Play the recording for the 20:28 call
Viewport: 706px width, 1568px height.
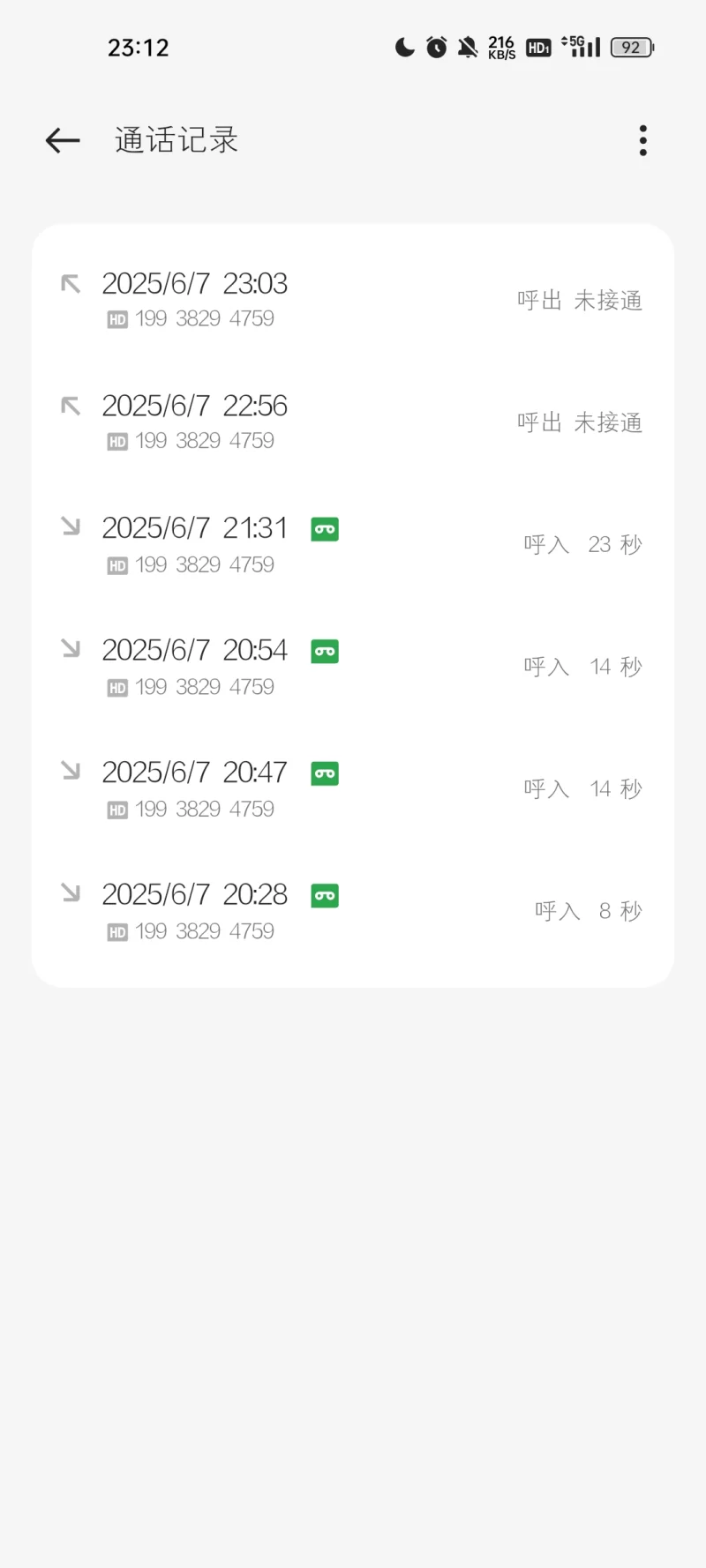pyautogui.click(x=324, y=894)
